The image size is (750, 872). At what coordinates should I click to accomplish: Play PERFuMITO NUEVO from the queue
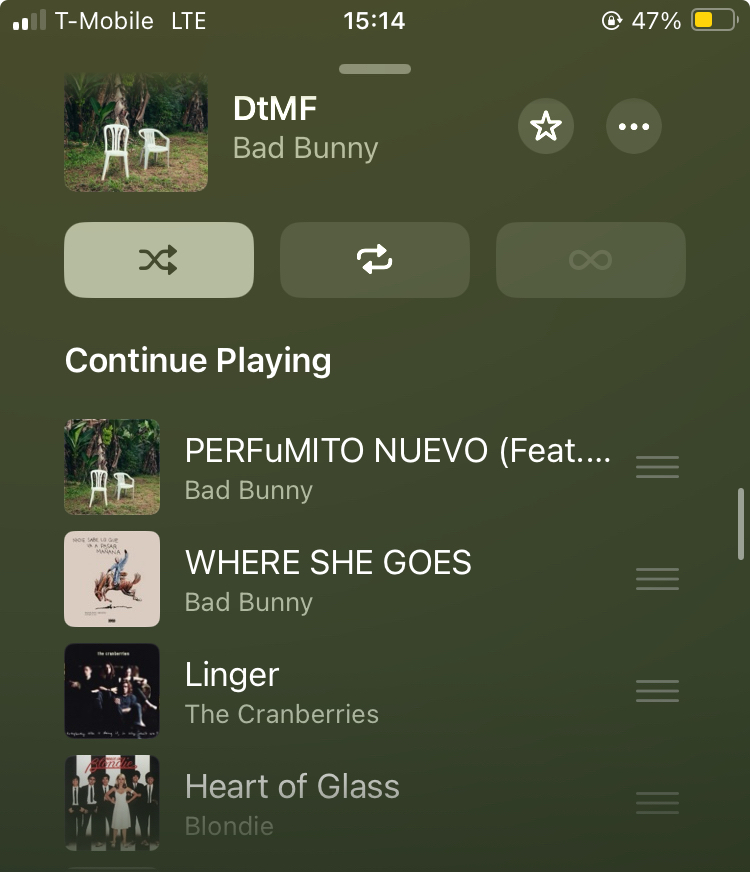[396, 467]
